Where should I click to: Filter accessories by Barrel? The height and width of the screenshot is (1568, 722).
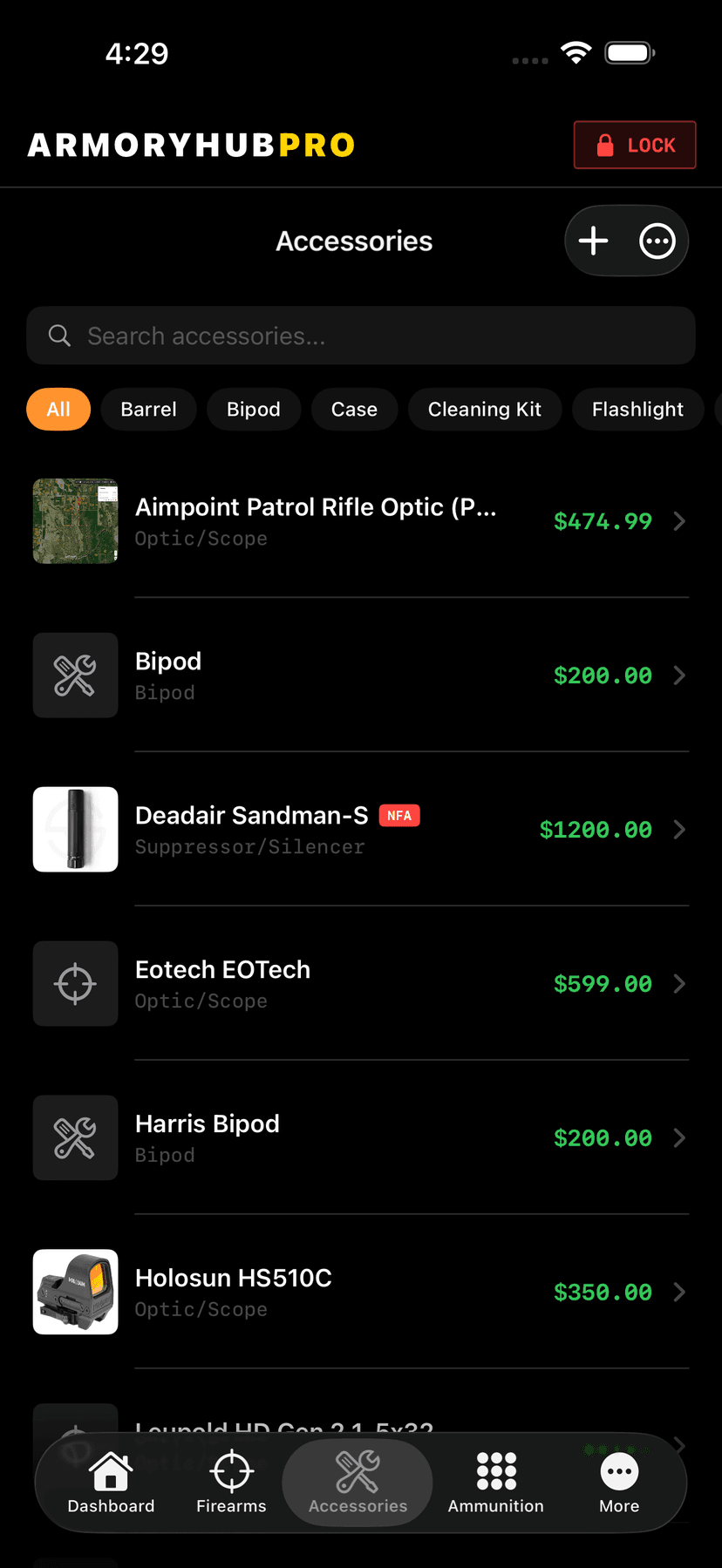(x=148, y=409)
